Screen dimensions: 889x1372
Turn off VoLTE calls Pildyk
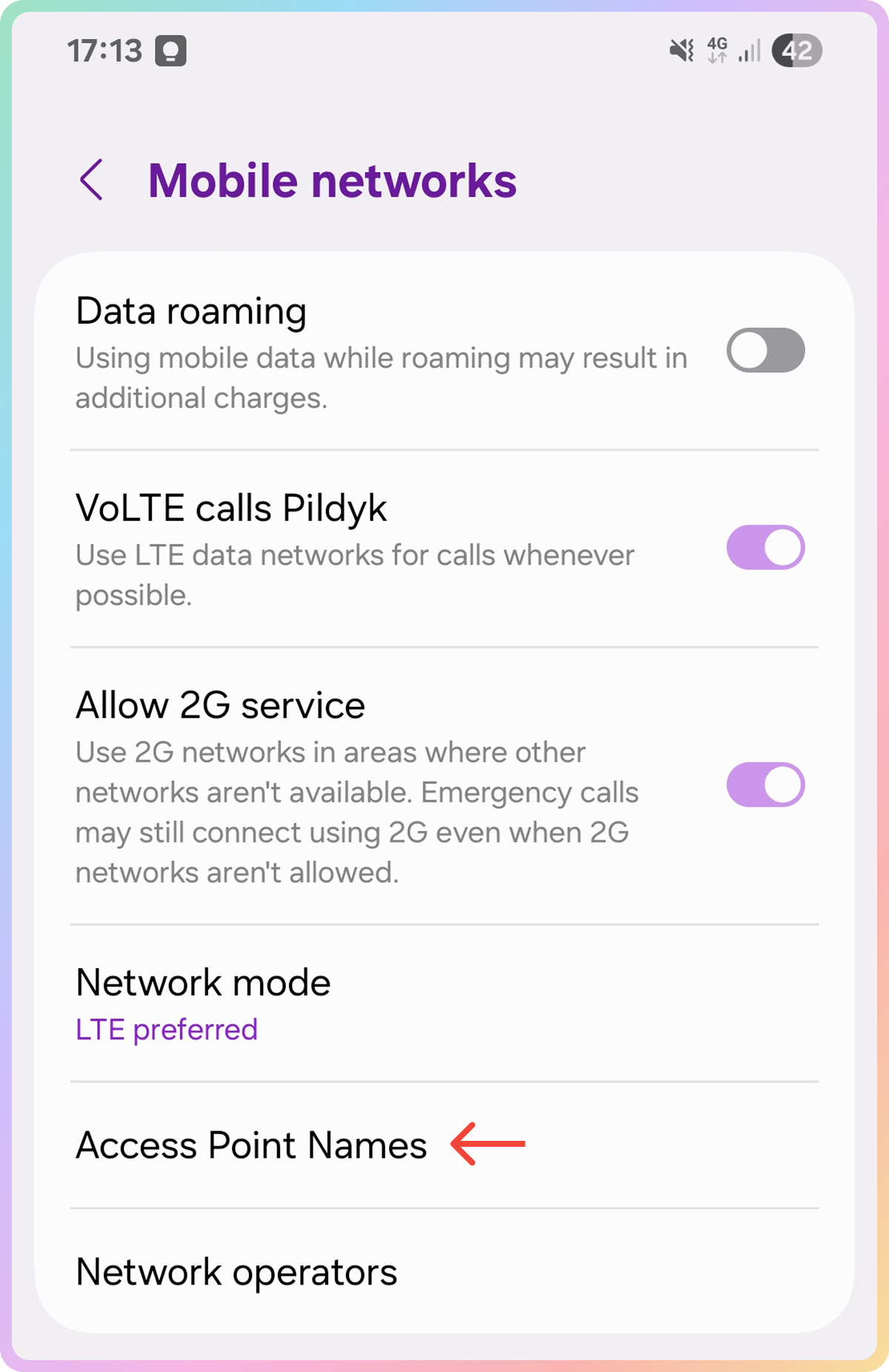(x=765, y=547)
